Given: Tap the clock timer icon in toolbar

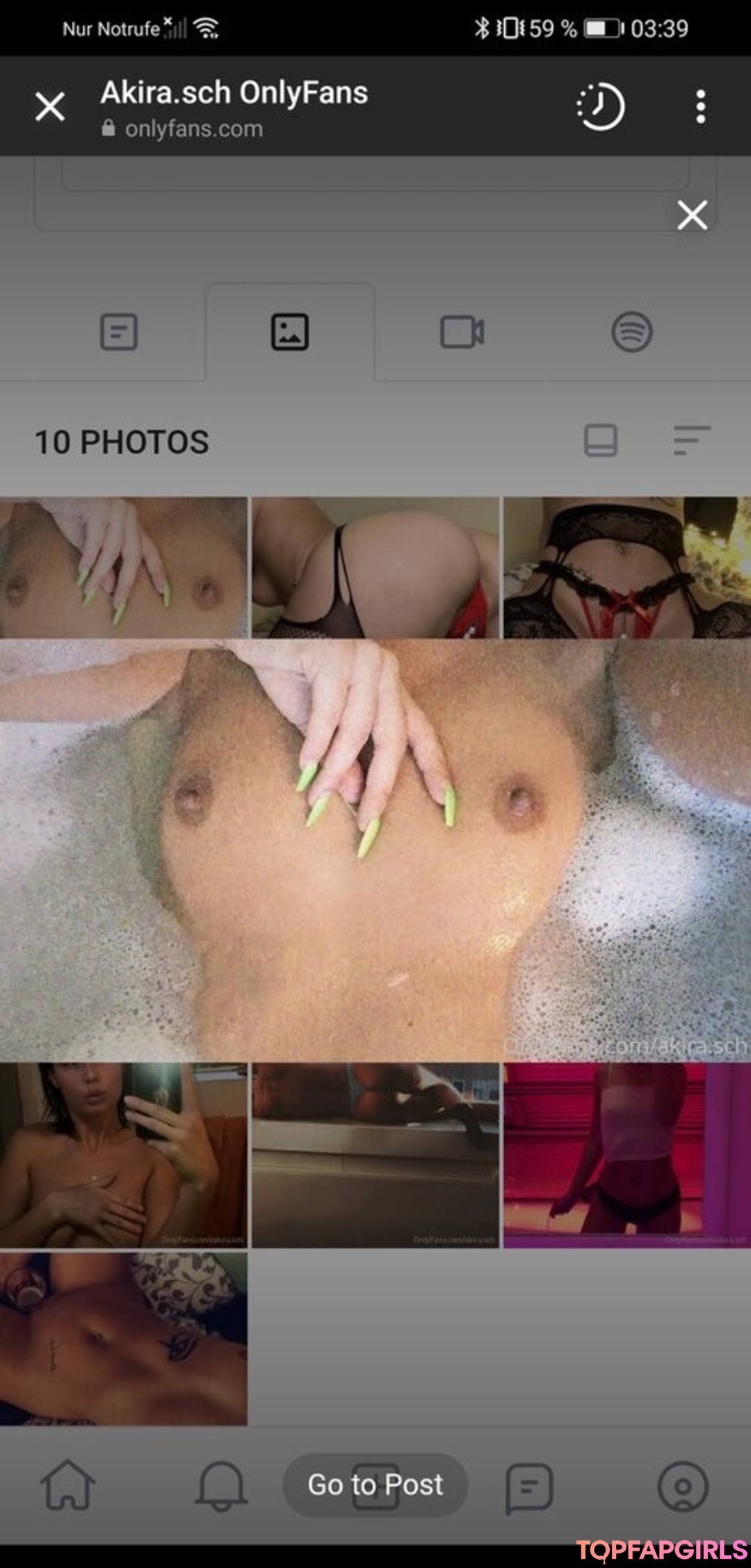Looking at the screenshot, I should tap(600, 107).
